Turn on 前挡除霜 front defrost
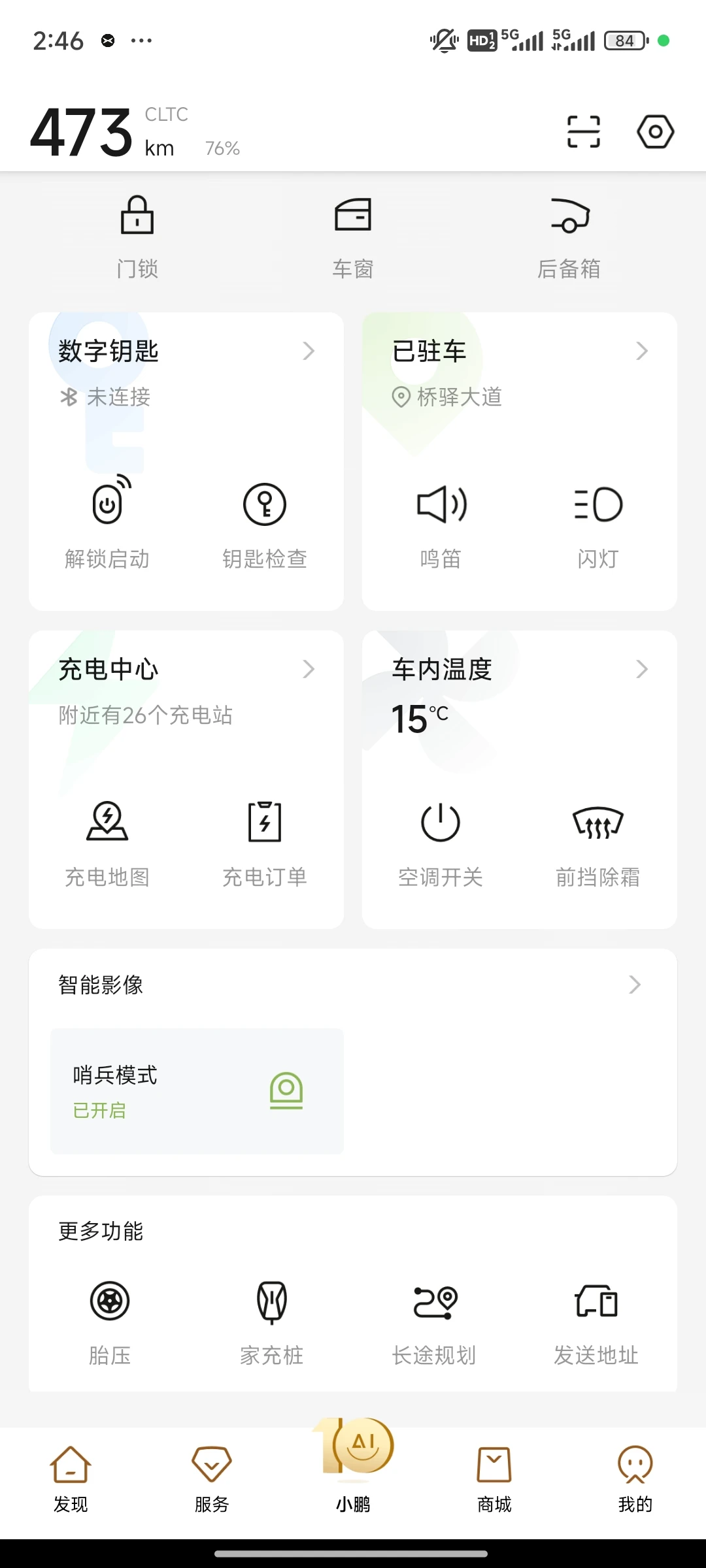 point(598,843)
